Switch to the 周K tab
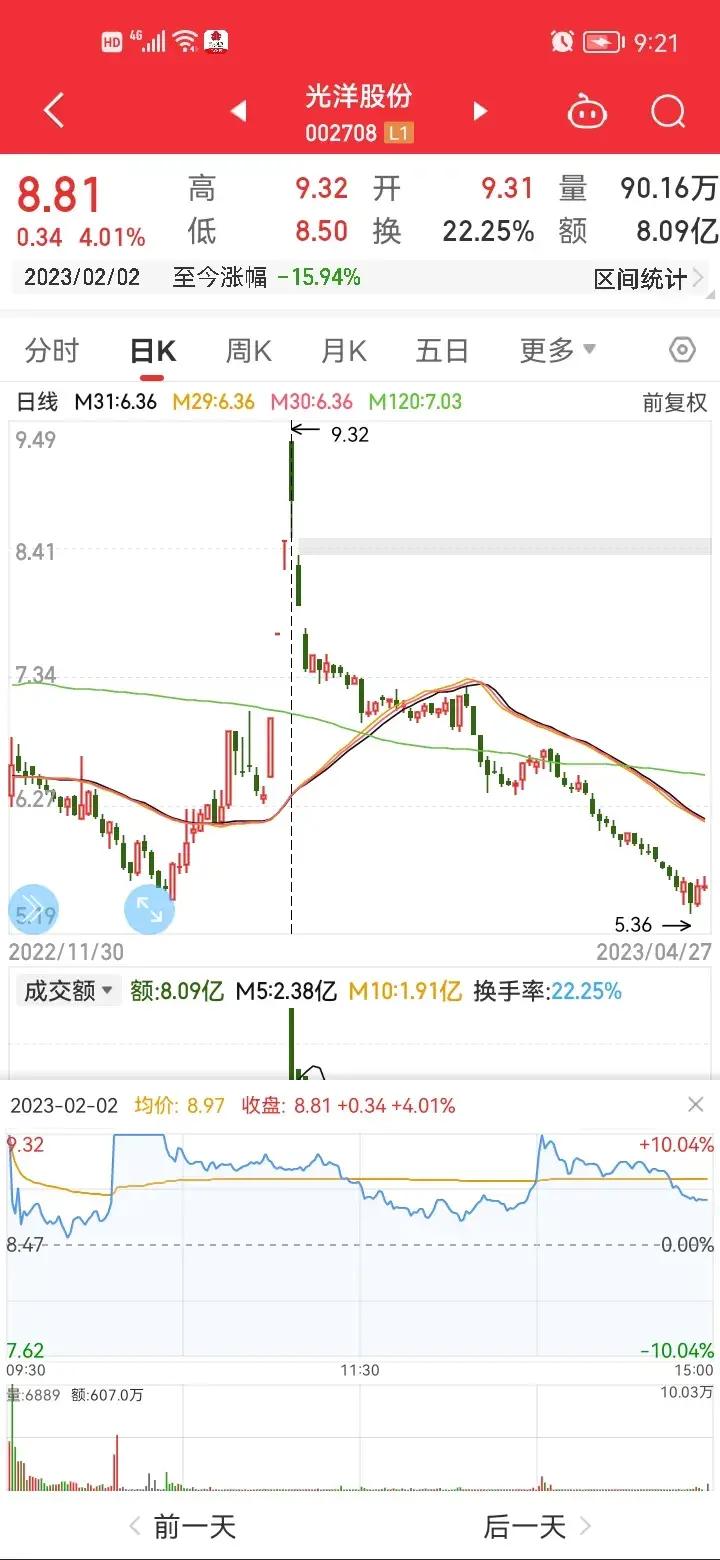 (248, 351)
